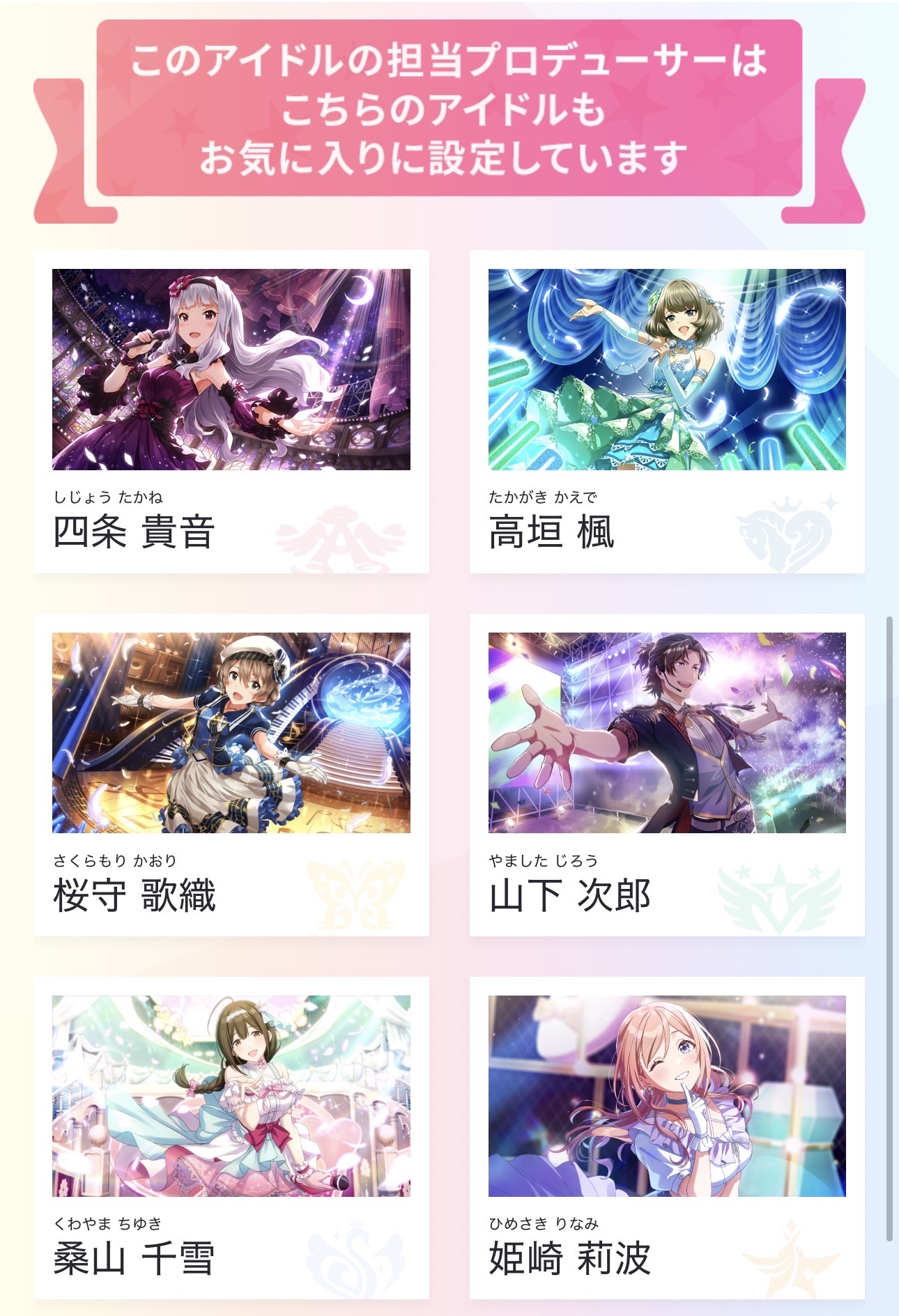899x1316 pixels.
Task: Tap the 姫崎 莉波 idol card
Action: tap(667, 1137)
